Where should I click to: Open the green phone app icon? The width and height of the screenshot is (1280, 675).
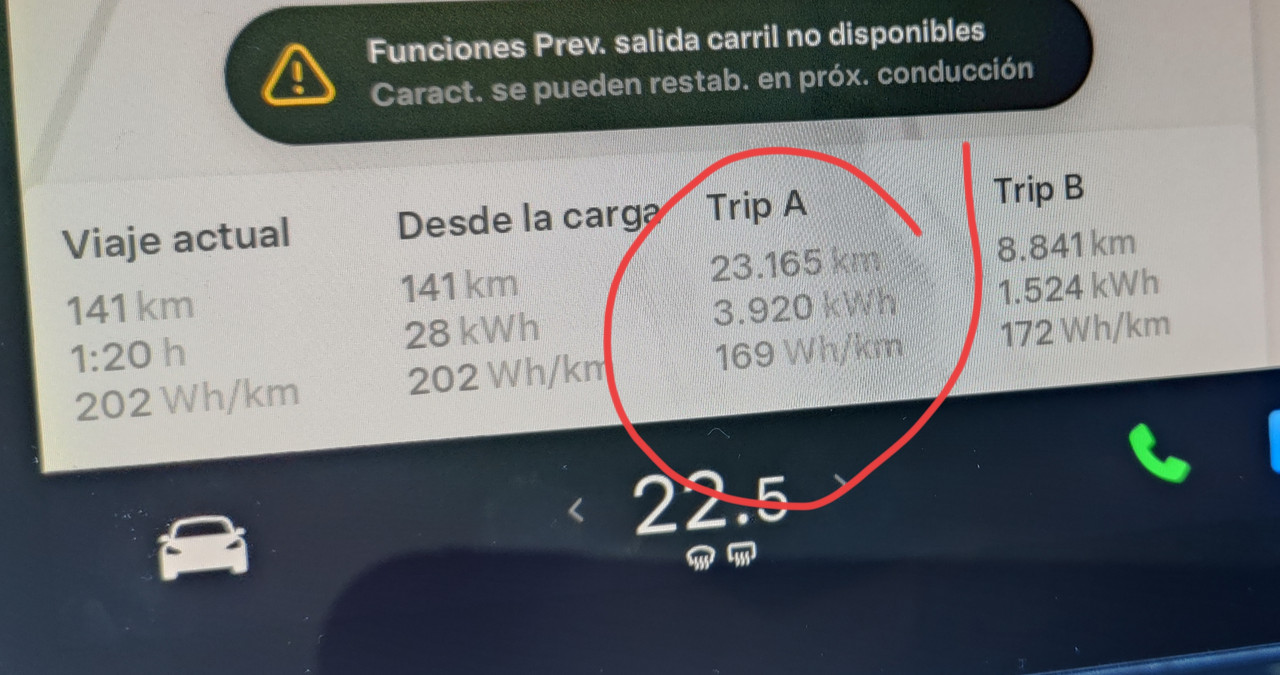[1159, 455]
